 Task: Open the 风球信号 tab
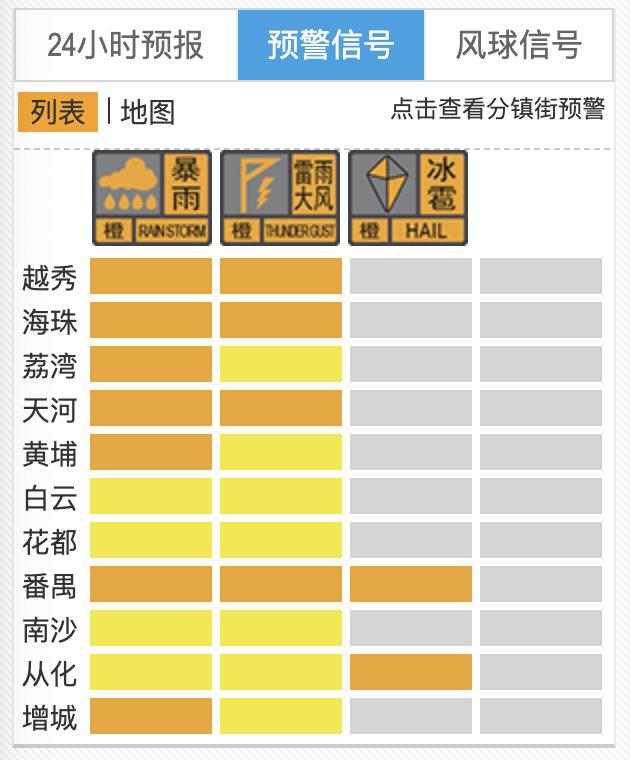(518, 45)
